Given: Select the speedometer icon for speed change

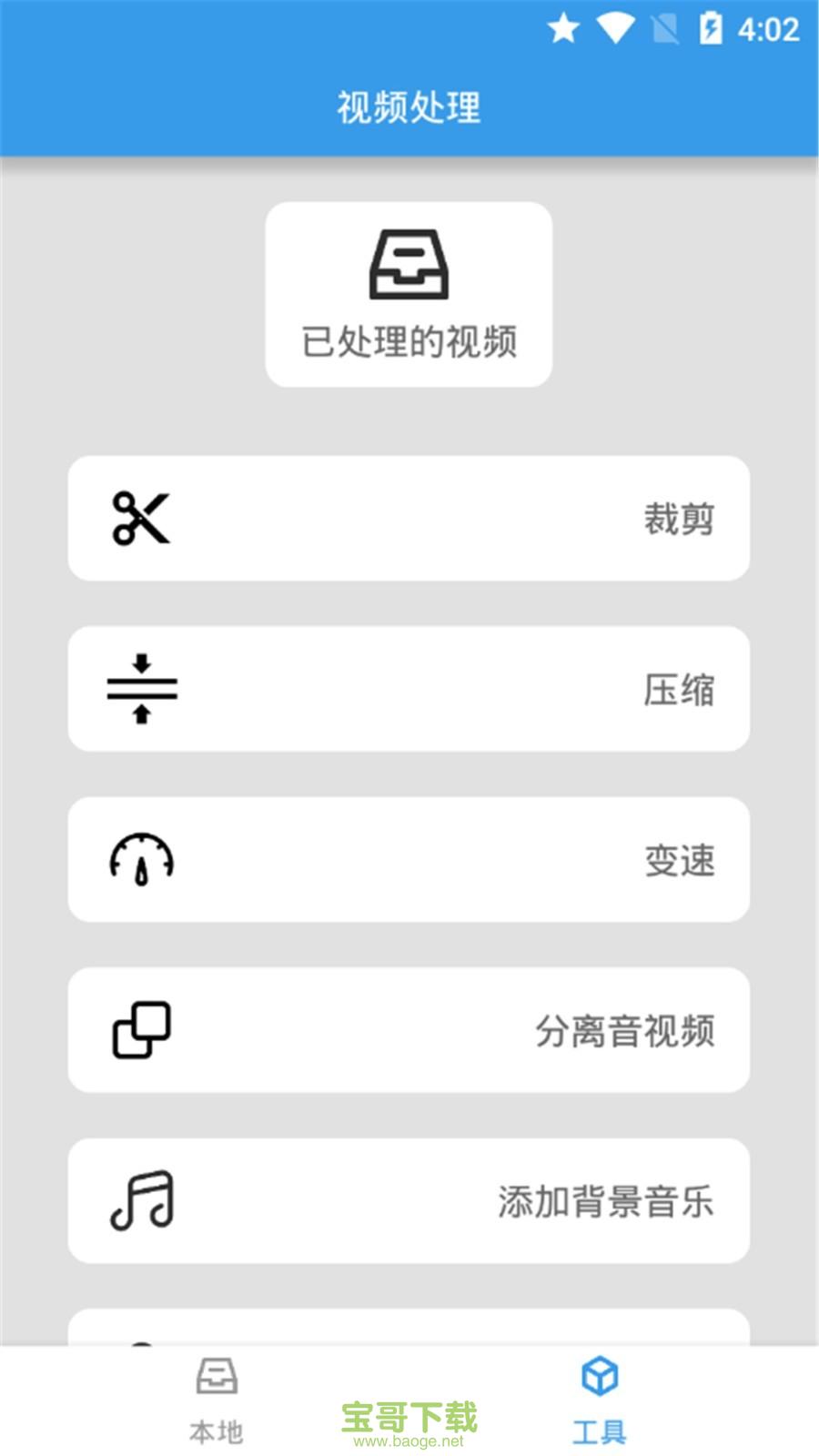Looking at the screenshot, I should pyautogui.click(x=141, y=859).
